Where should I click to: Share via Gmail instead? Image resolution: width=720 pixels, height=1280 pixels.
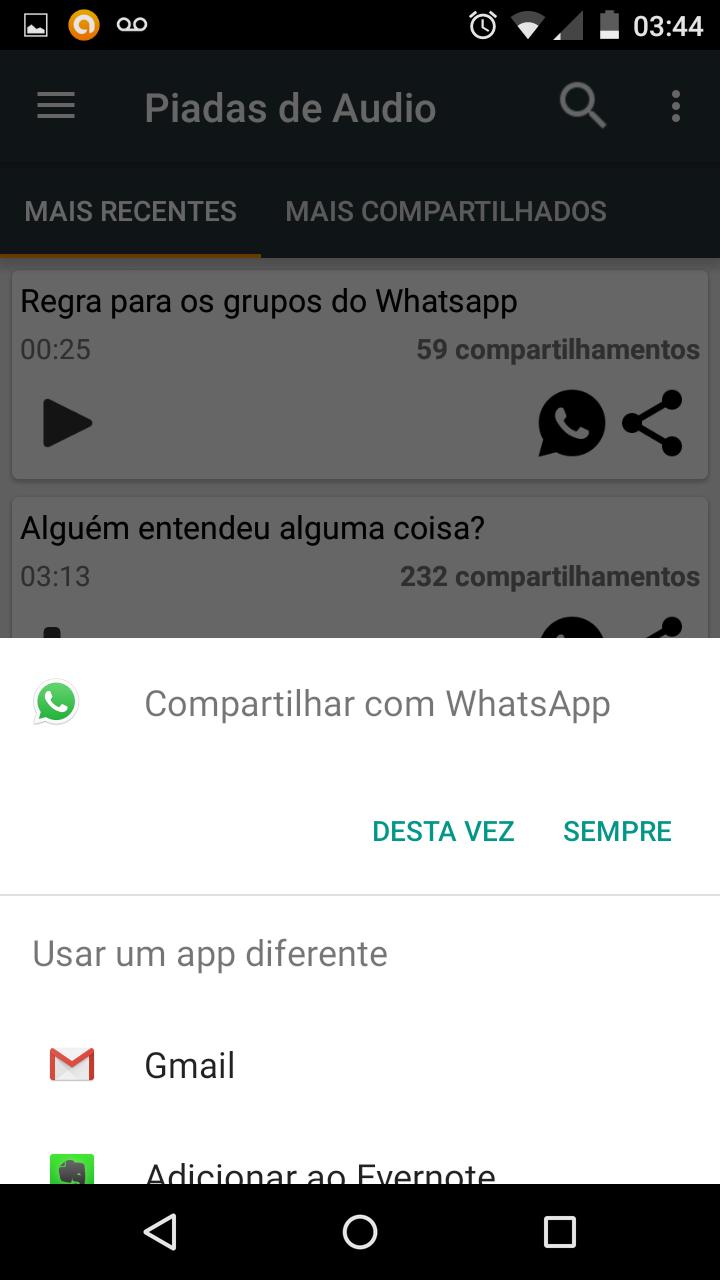coord(190,1065)
